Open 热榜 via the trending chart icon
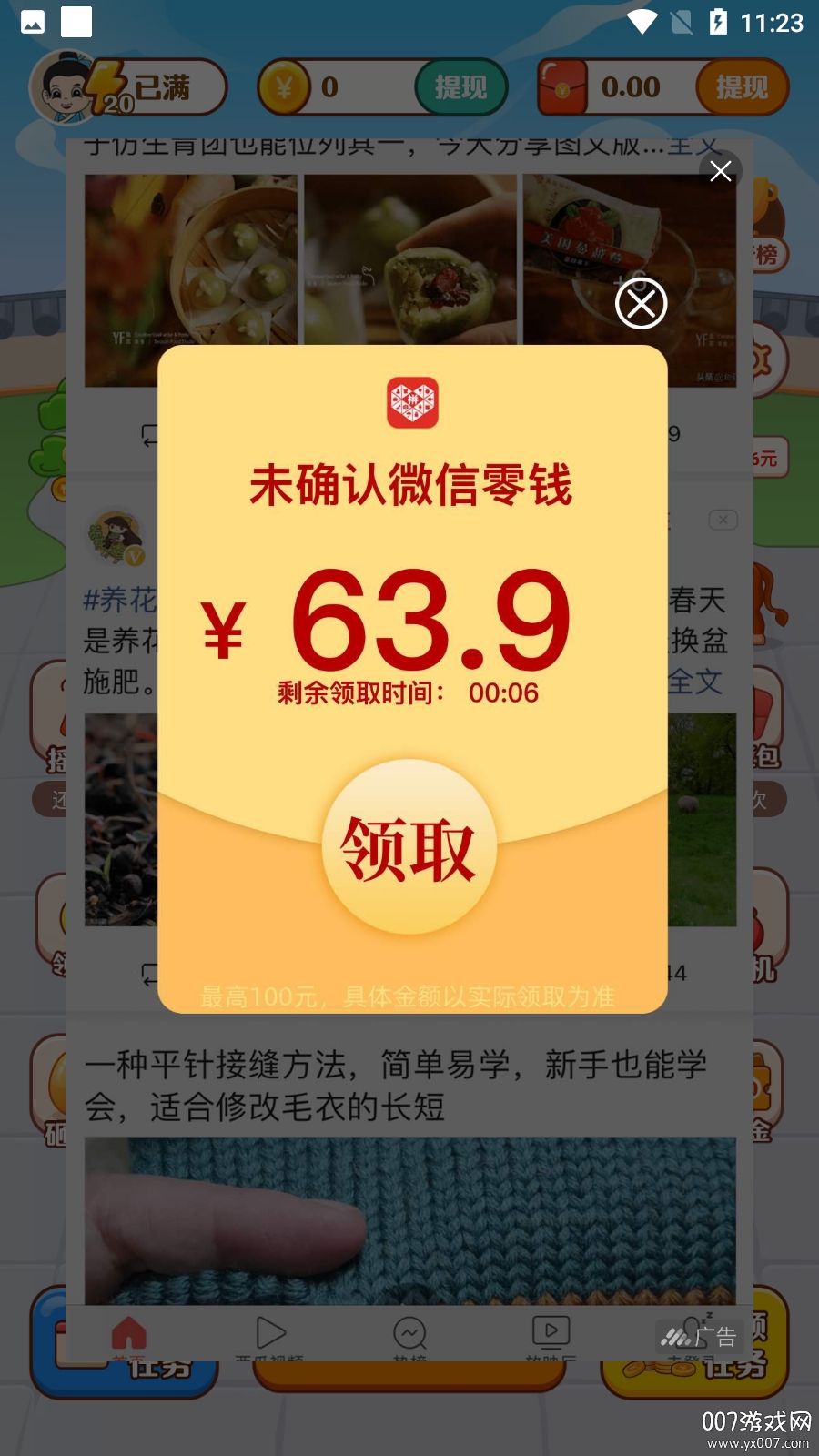The width and height of the screenshot is (819, 1456). click(411, 1334)
